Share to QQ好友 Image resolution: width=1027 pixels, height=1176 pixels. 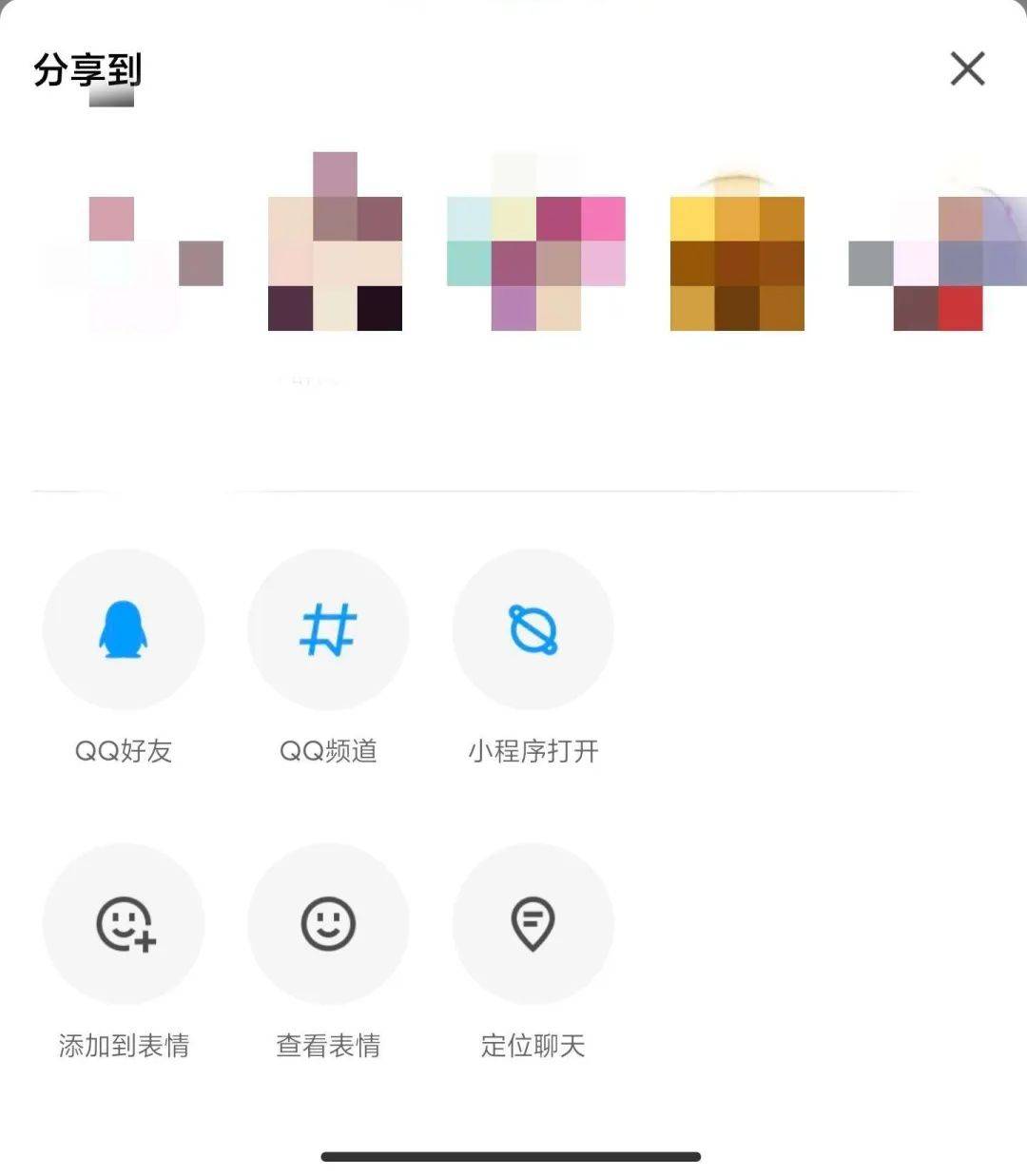pyautogui.click(x=124, y=629)
